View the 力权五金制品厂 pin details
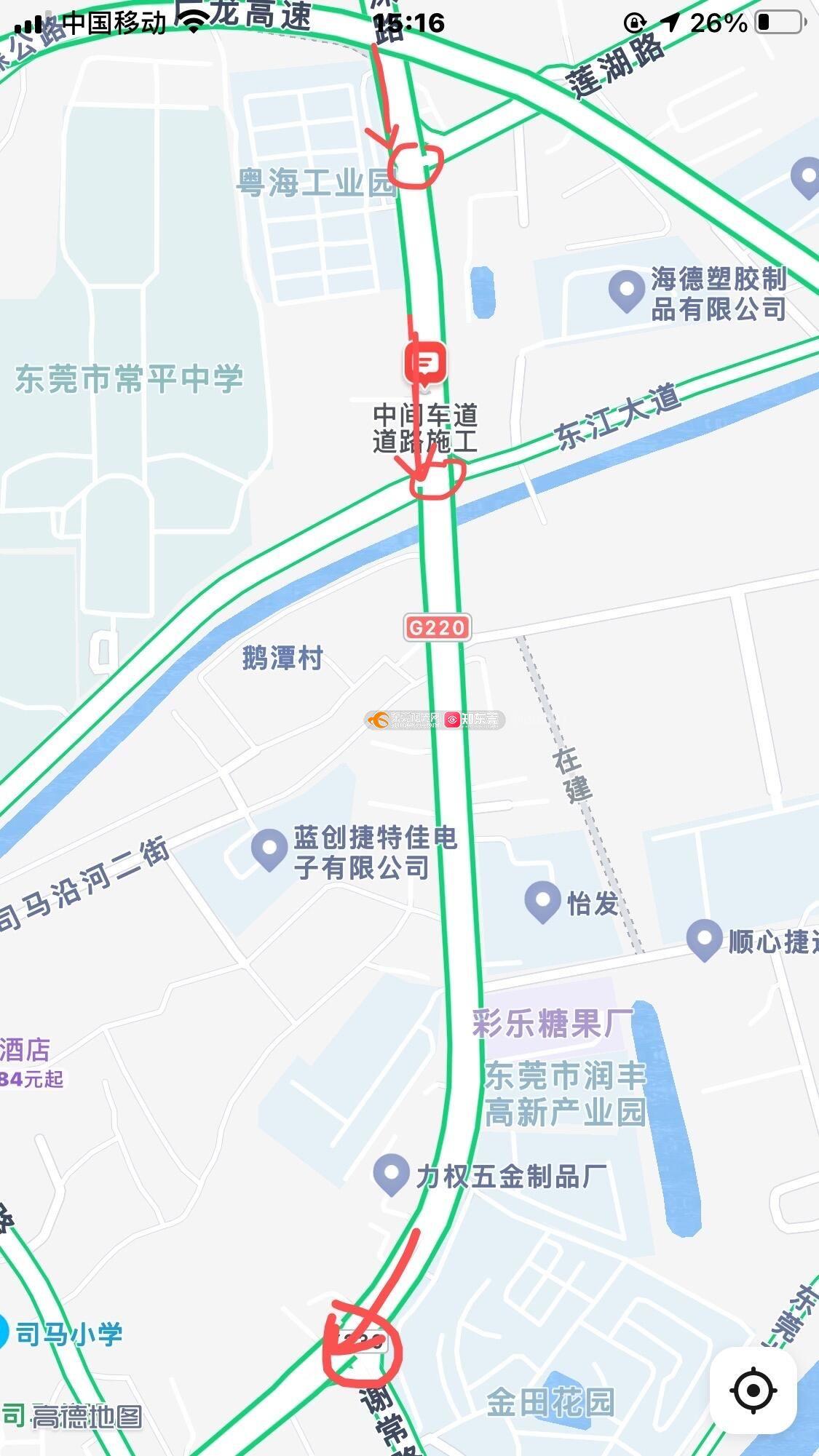 392,1175
